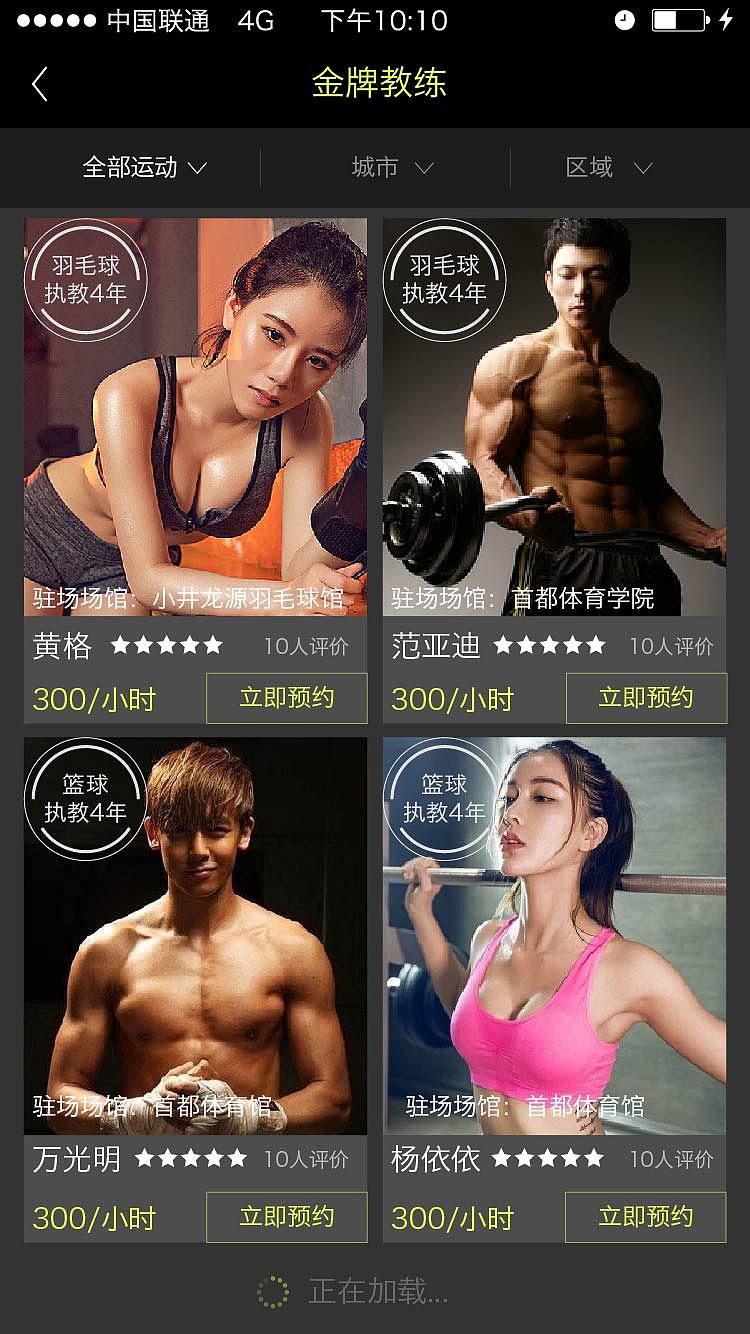The image size is (750, 1334).
Task: Tap the 篮球 badge on 杨依依's photo
Action: point(445,798)
